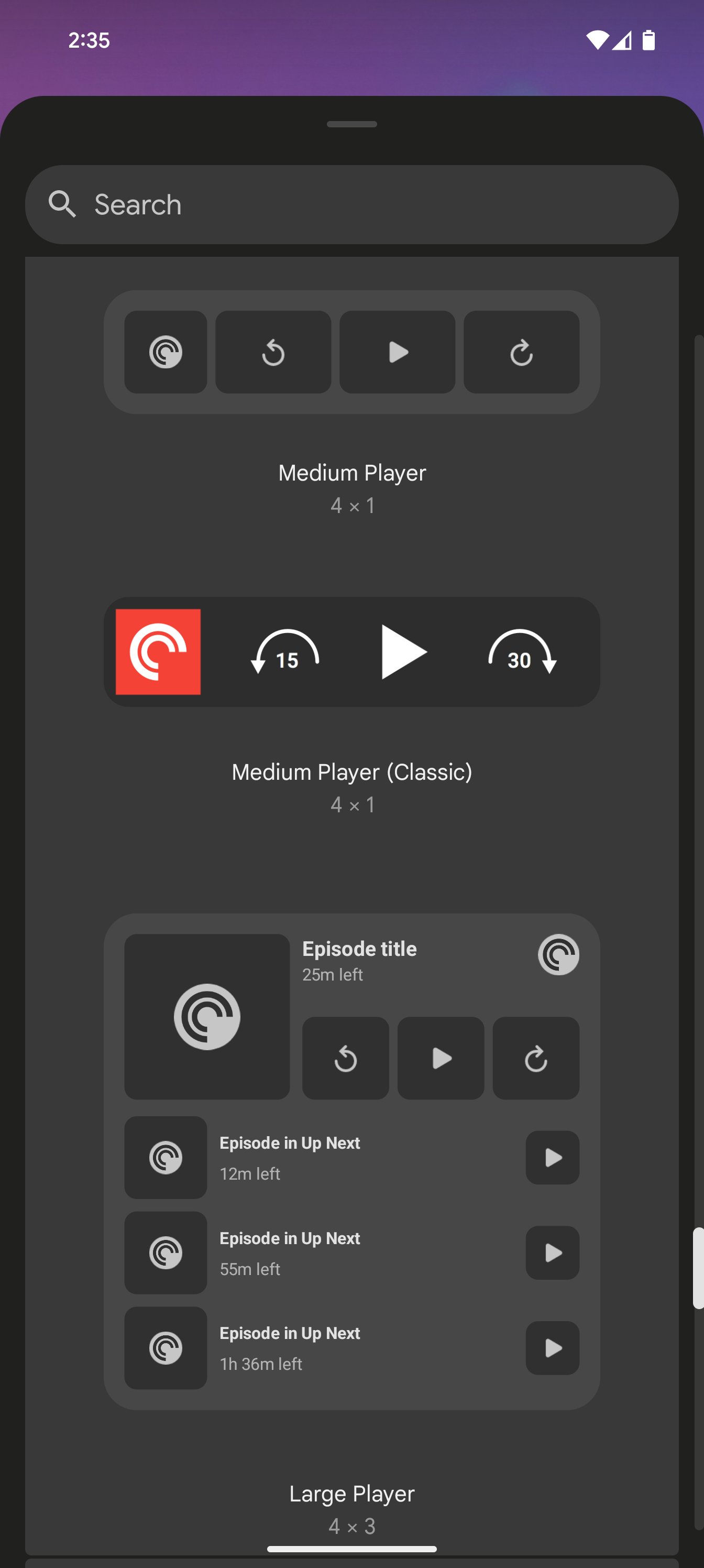The height and width of the screenshot is (1568, 704).
Task: Tap the episode artwork thumbnail in Large Player
Action: click(207, 1017)
